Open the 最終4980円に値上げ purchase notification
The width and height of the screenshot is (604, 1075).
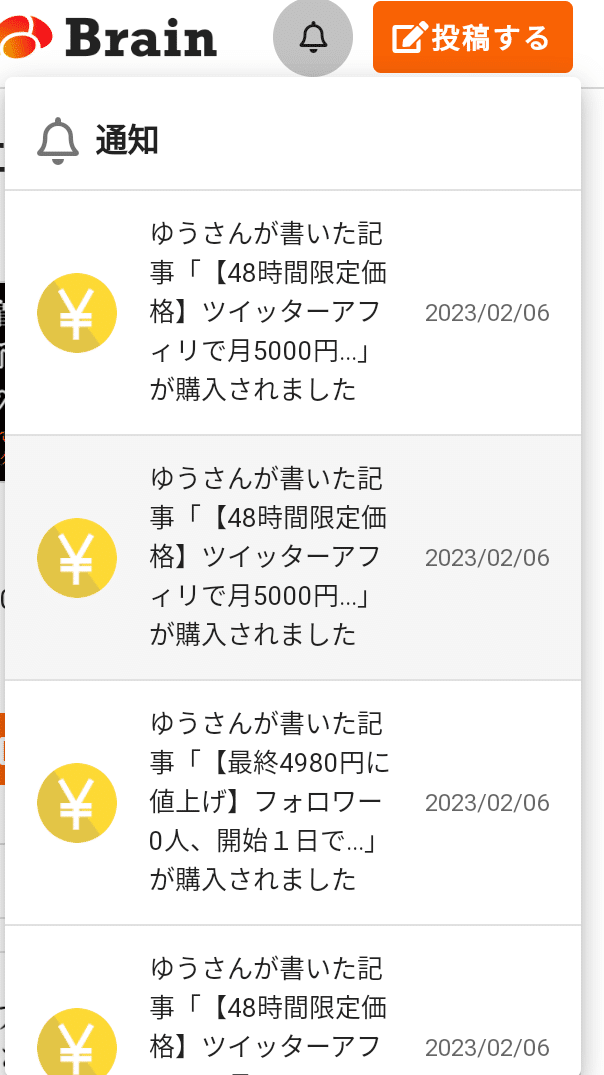pos(293,802)
